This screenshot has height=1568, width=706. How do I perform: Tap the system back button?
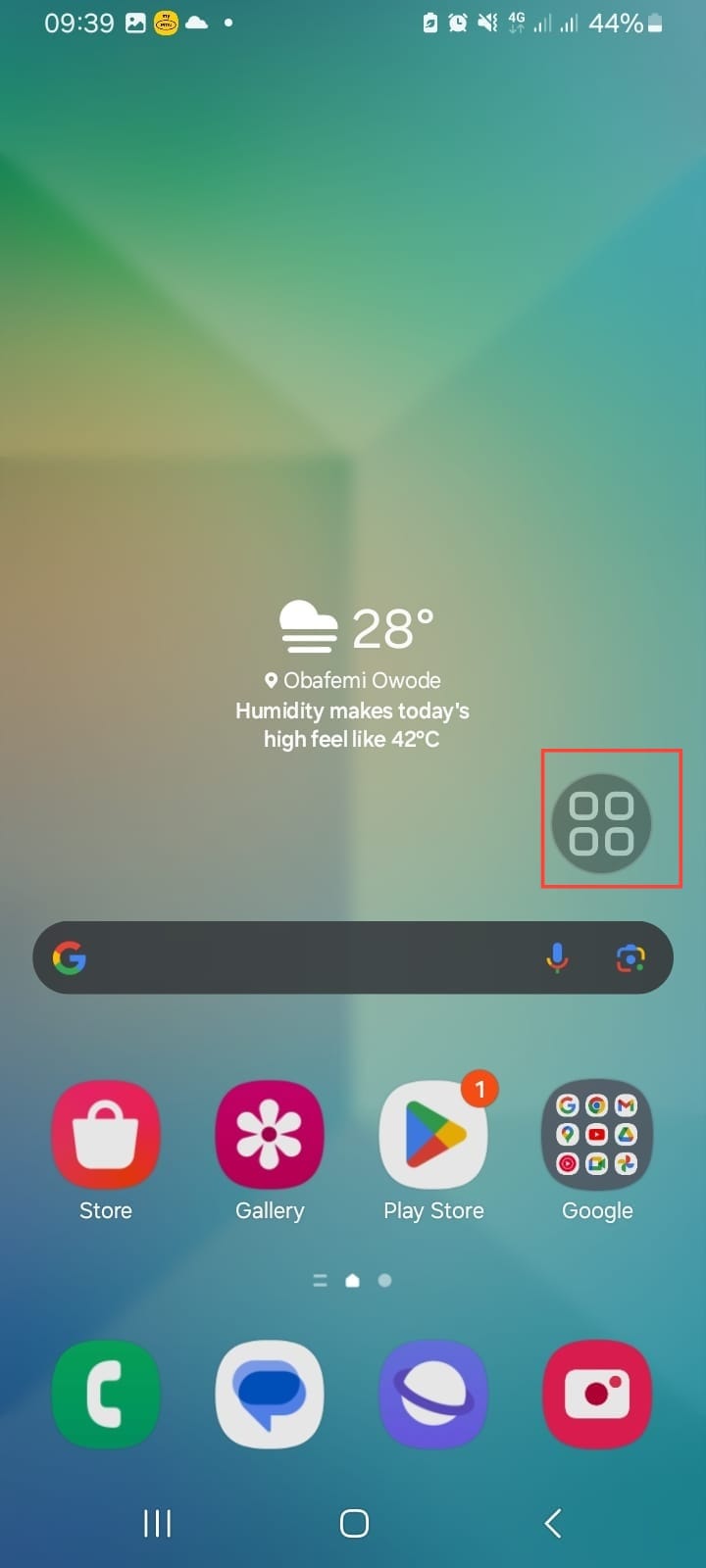553,1523
